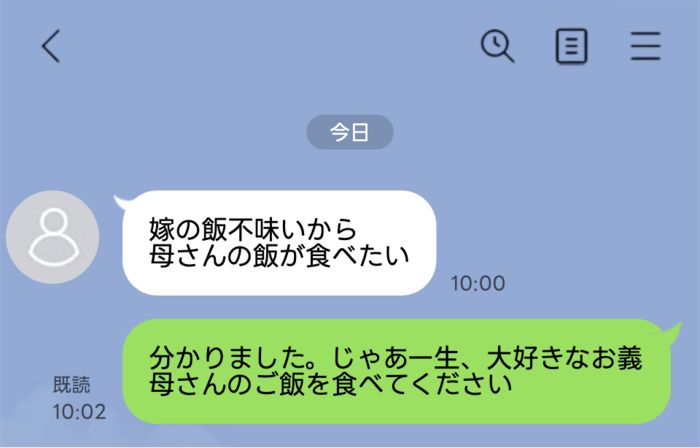Open the chat menu
Screen dimensions: 700x448
click(x=645, y=46)
